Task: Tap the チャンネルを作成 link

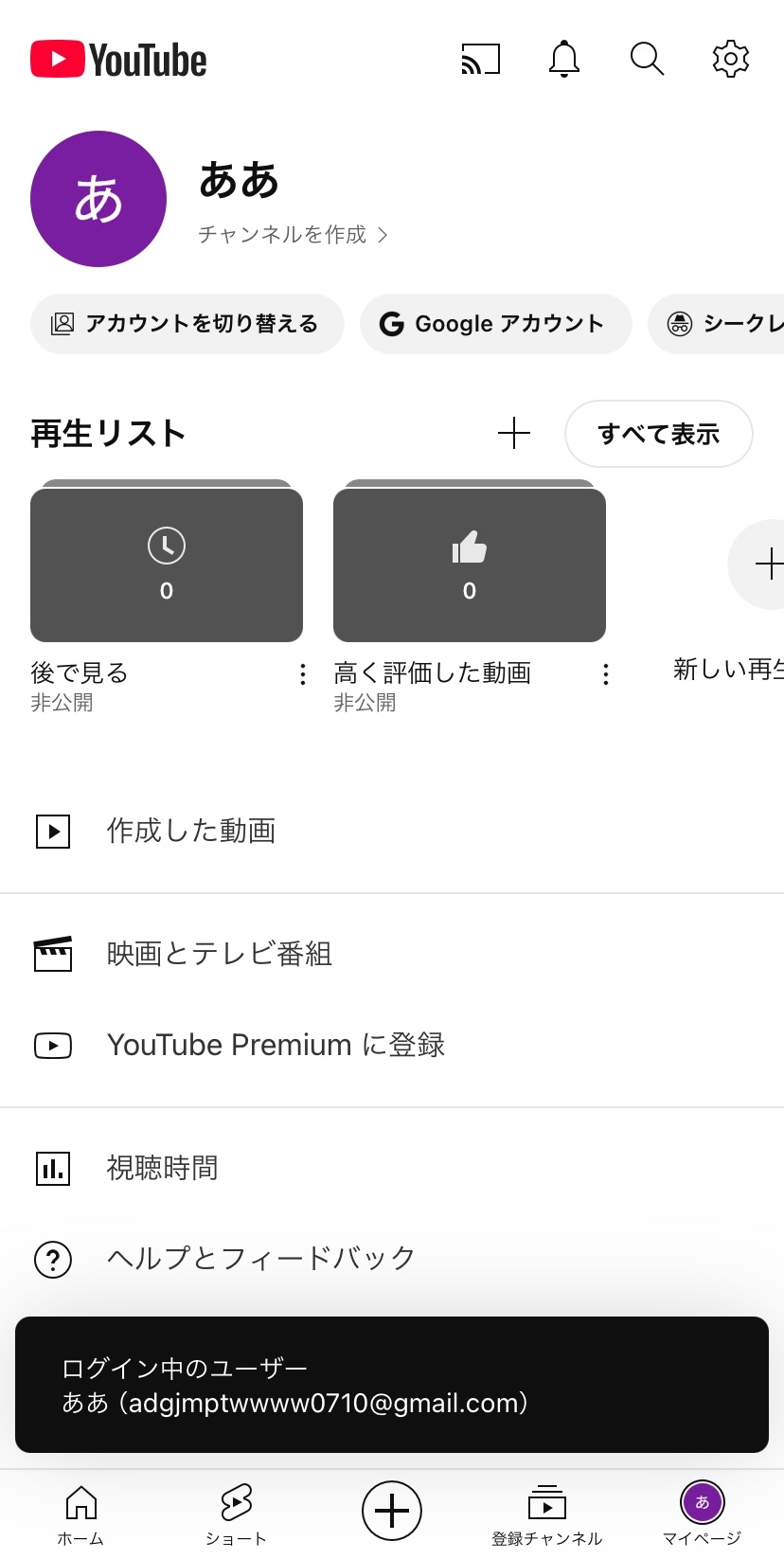Action: (x=293, y=235)
